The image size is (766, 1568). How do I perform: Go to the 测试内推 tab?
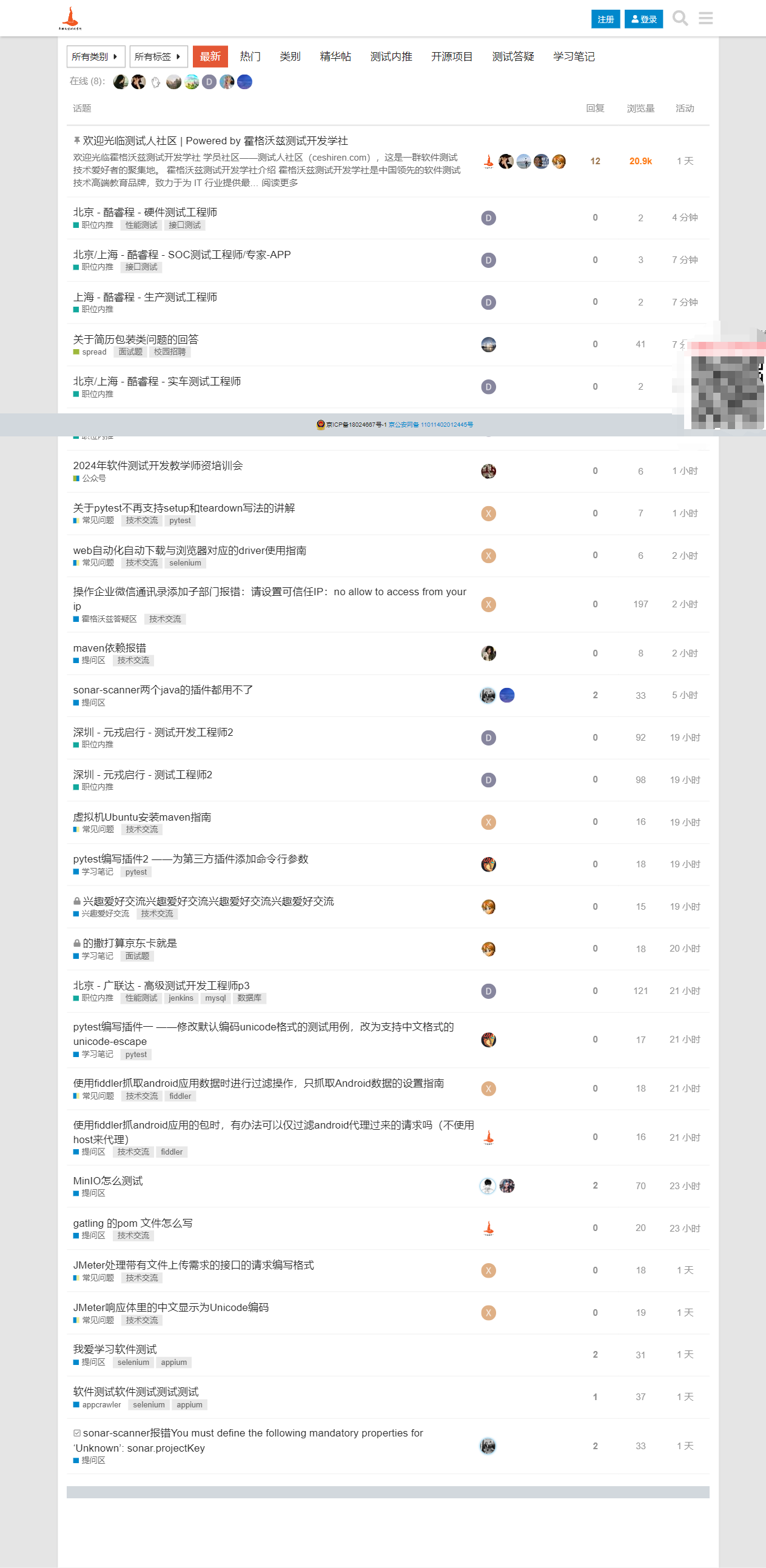point(391,56)
